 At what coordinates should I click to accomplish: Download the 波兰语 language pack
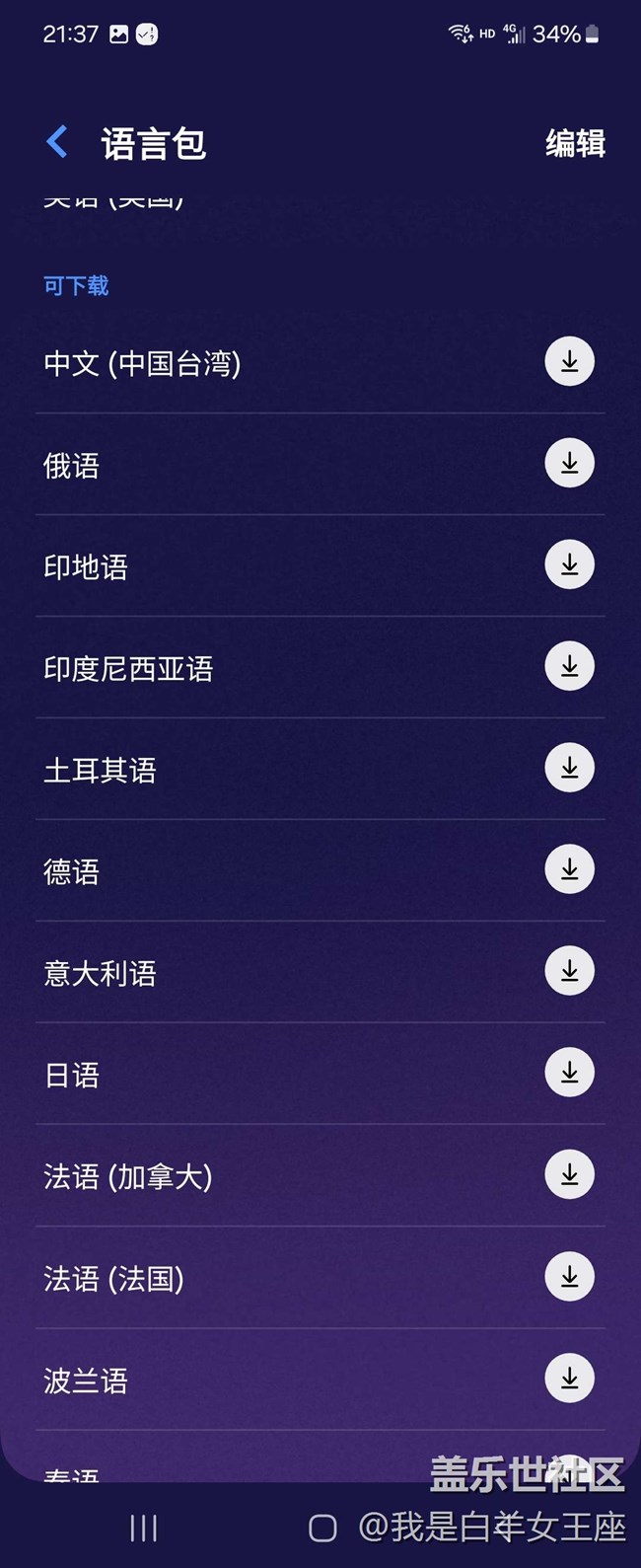(570, 1379)
